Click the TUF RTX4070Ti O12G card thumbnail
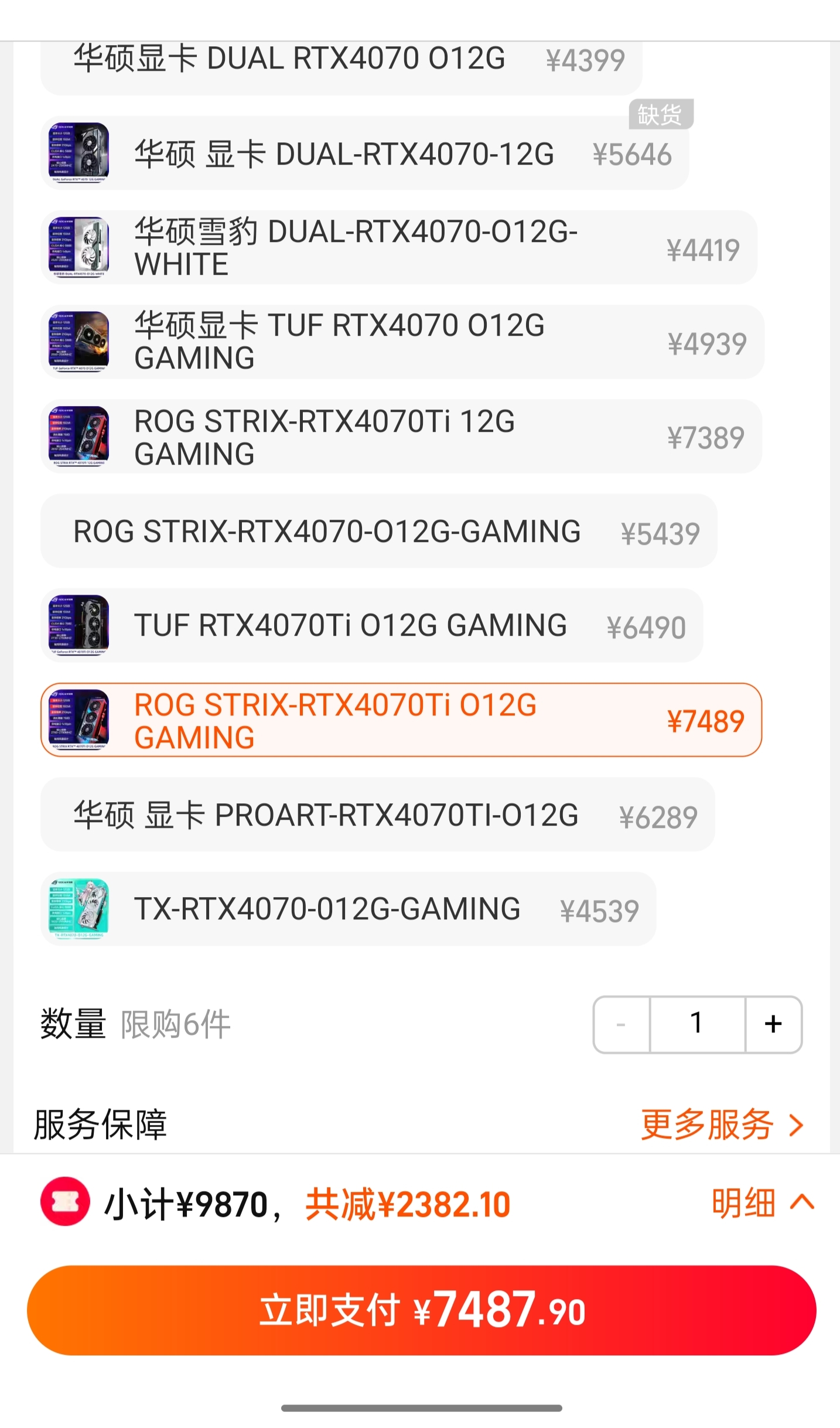Viewport: 840px width, 1428px height. click(80, 625)
